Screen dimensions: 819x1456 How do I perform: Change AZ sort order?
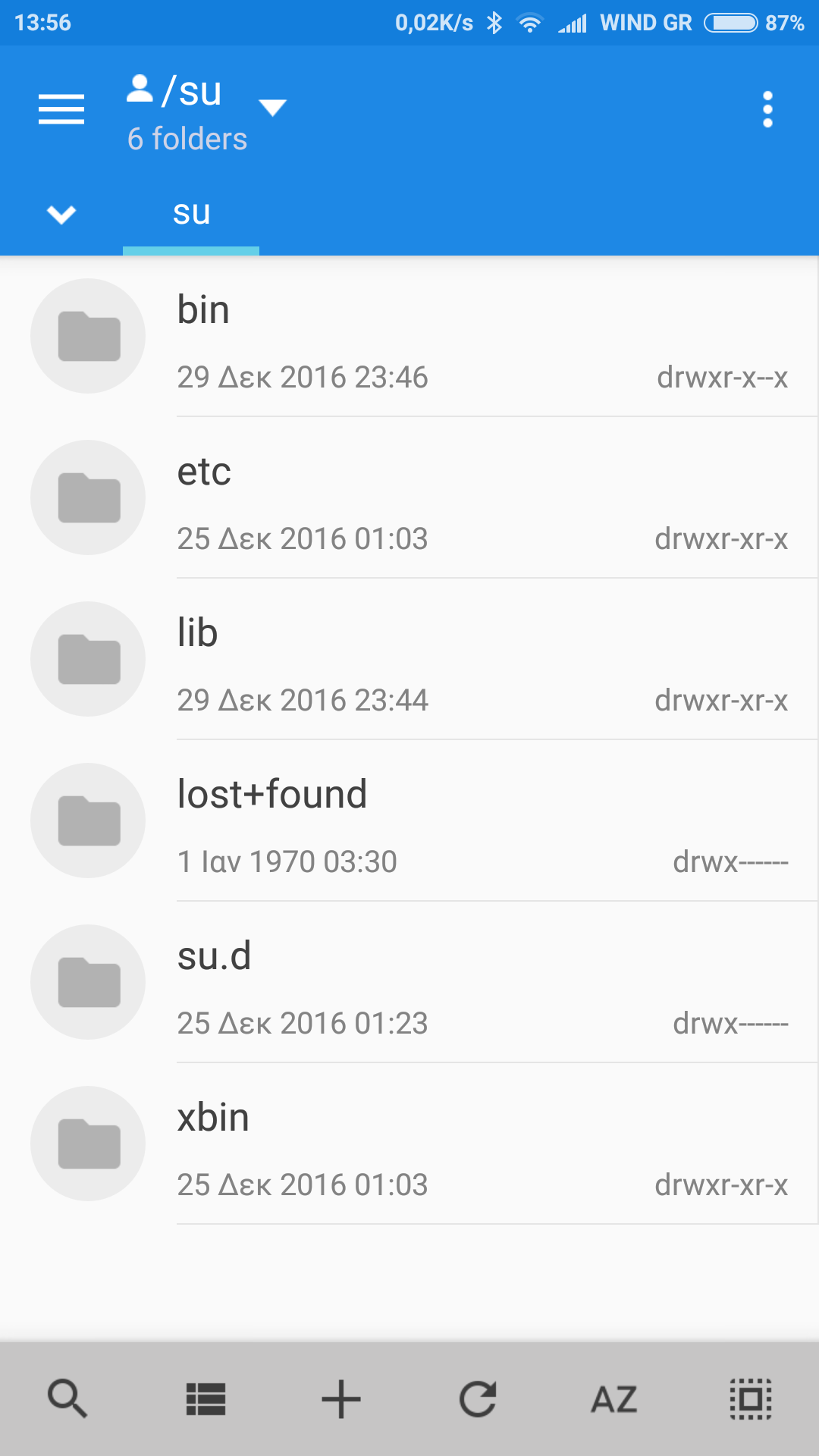[614, 1399]
